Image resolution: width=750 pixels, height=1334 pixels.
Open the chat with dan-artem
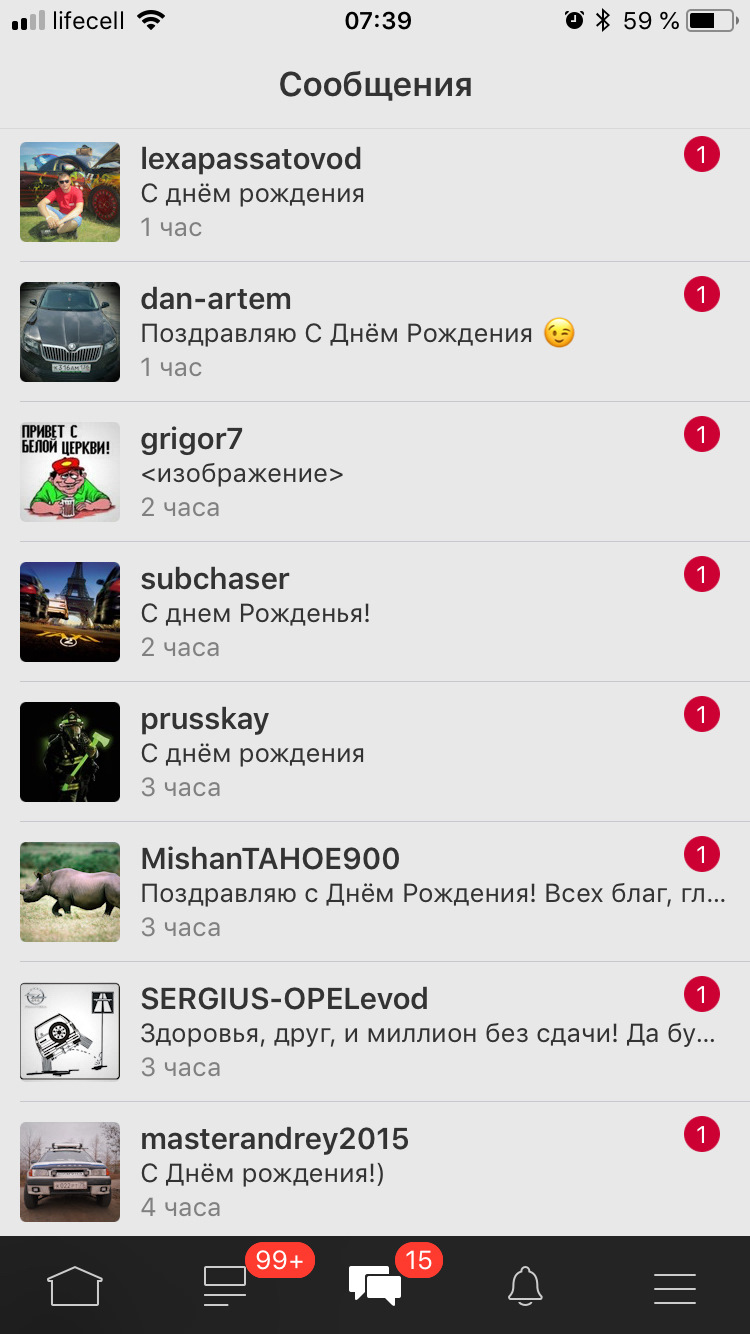[375, 332]
